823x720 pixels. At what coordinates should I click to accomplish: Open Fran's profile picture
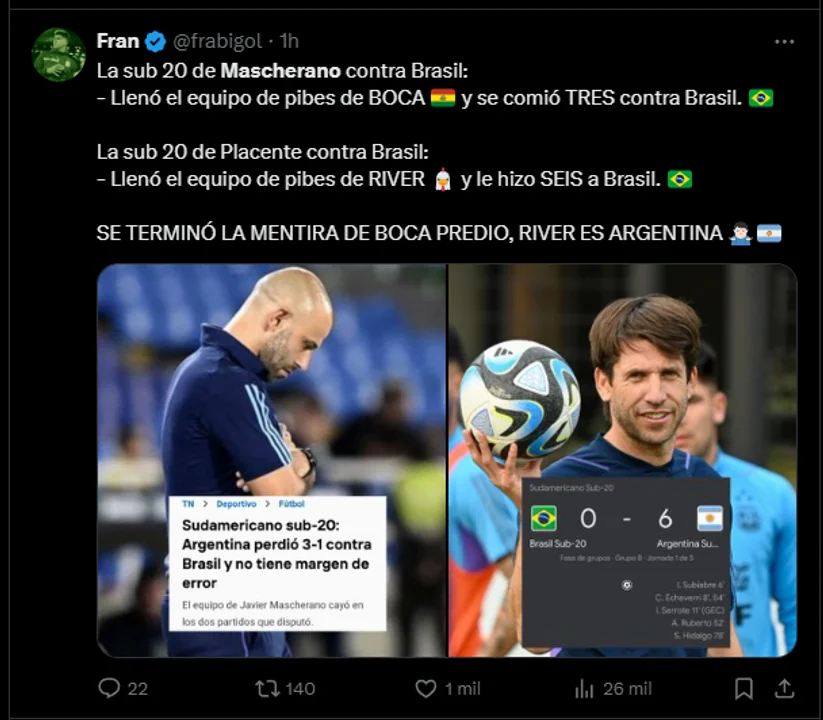[59, 54]
